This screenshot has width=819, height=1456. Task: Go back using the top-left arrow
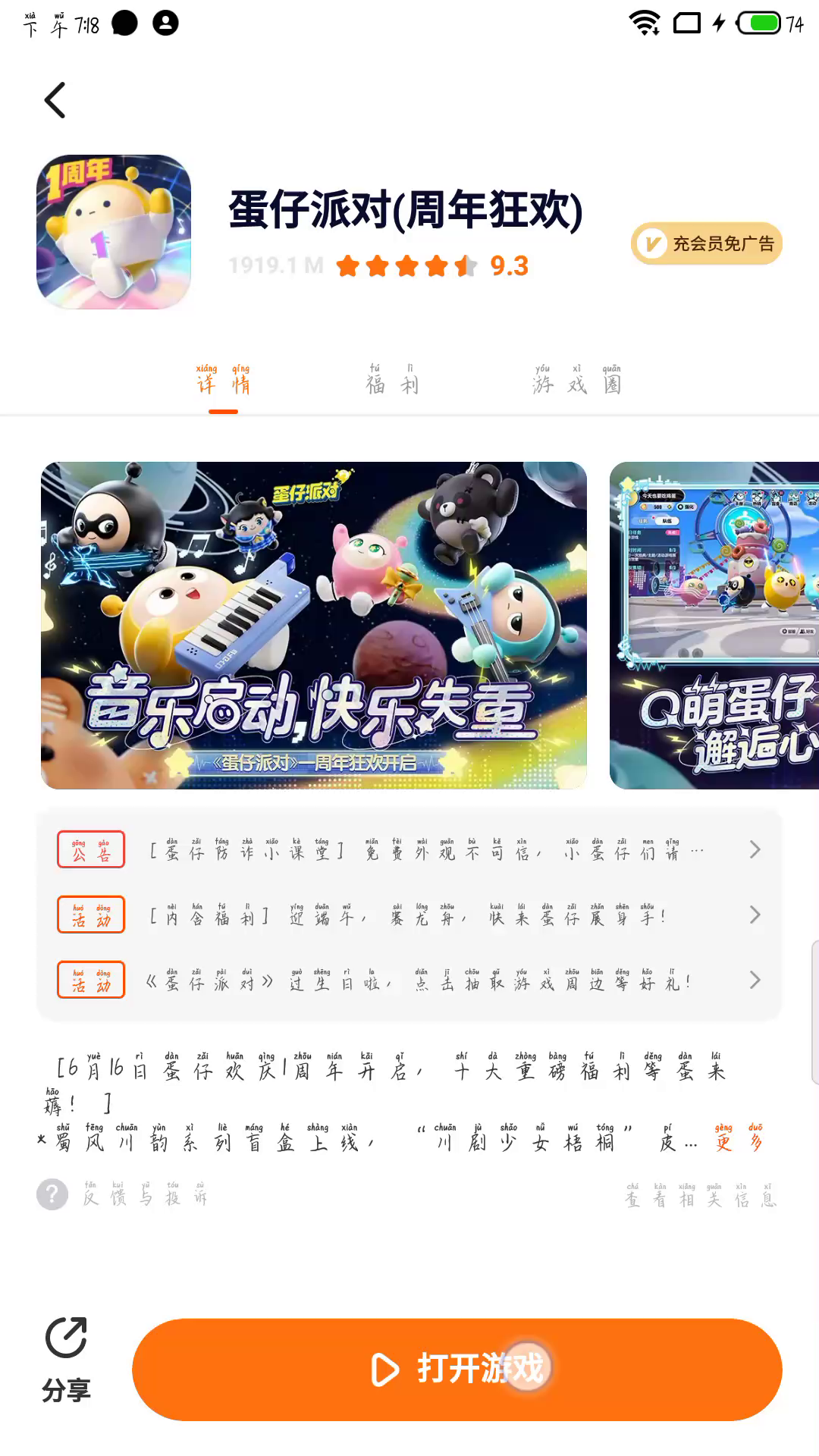pos(55,100)
